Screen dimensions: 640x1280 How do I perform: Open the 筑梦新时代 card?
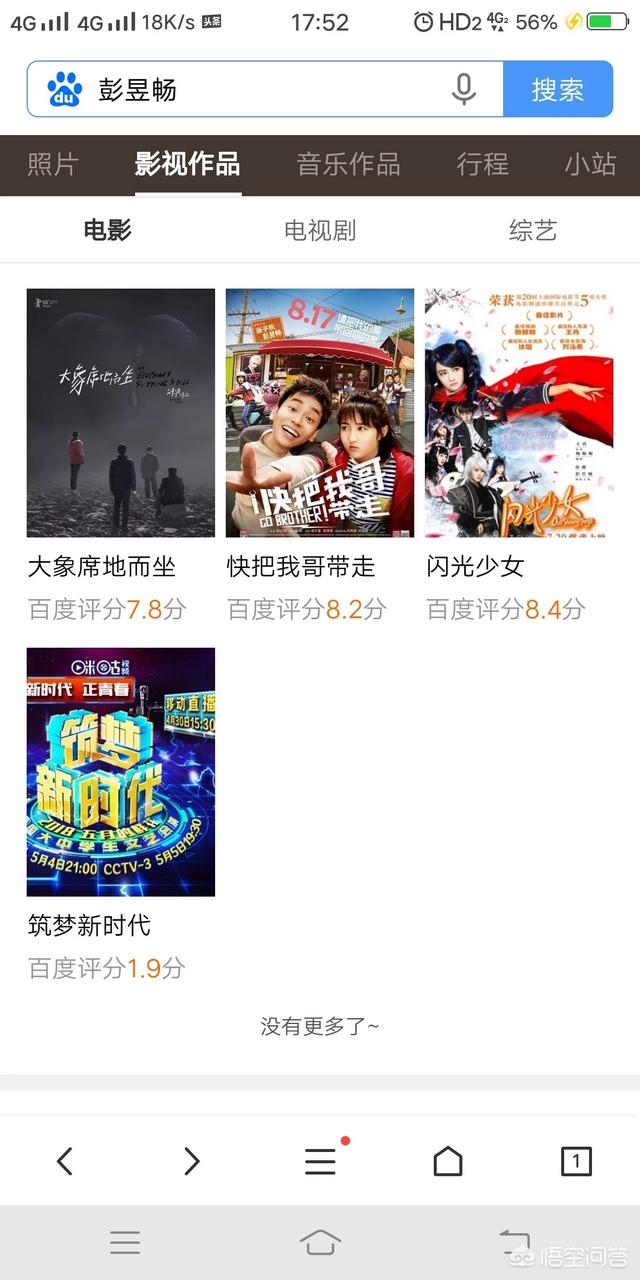click(x=120, y=772)
